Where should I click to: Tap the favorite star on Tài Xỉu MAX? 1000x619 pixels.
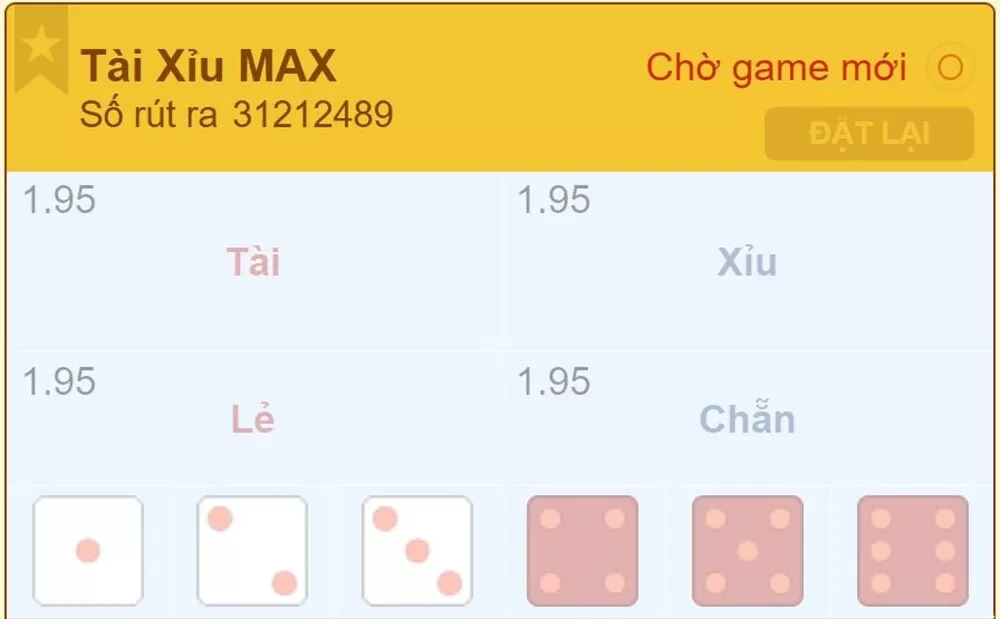[40, 45]
